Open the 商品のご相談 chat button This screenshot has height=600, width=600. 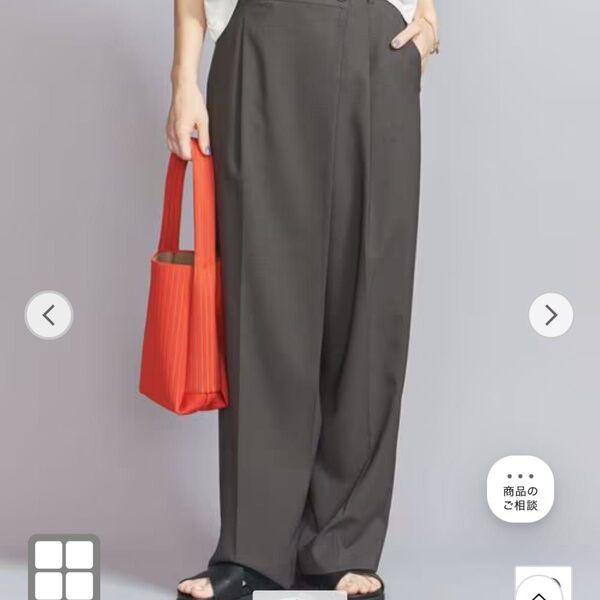coord(520,489)
